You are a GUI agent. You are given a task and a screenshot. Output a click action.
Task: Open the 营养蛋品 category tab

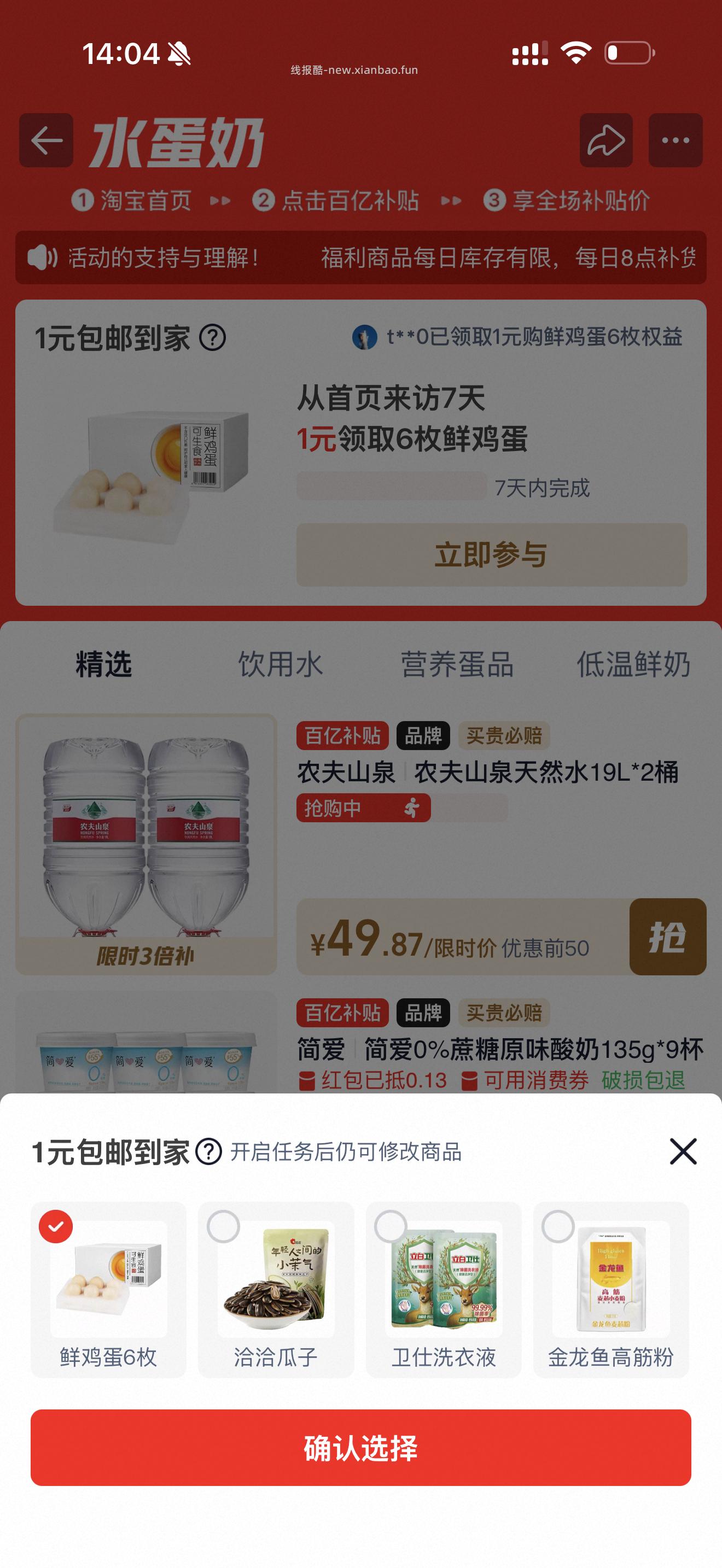pos(457,666)
